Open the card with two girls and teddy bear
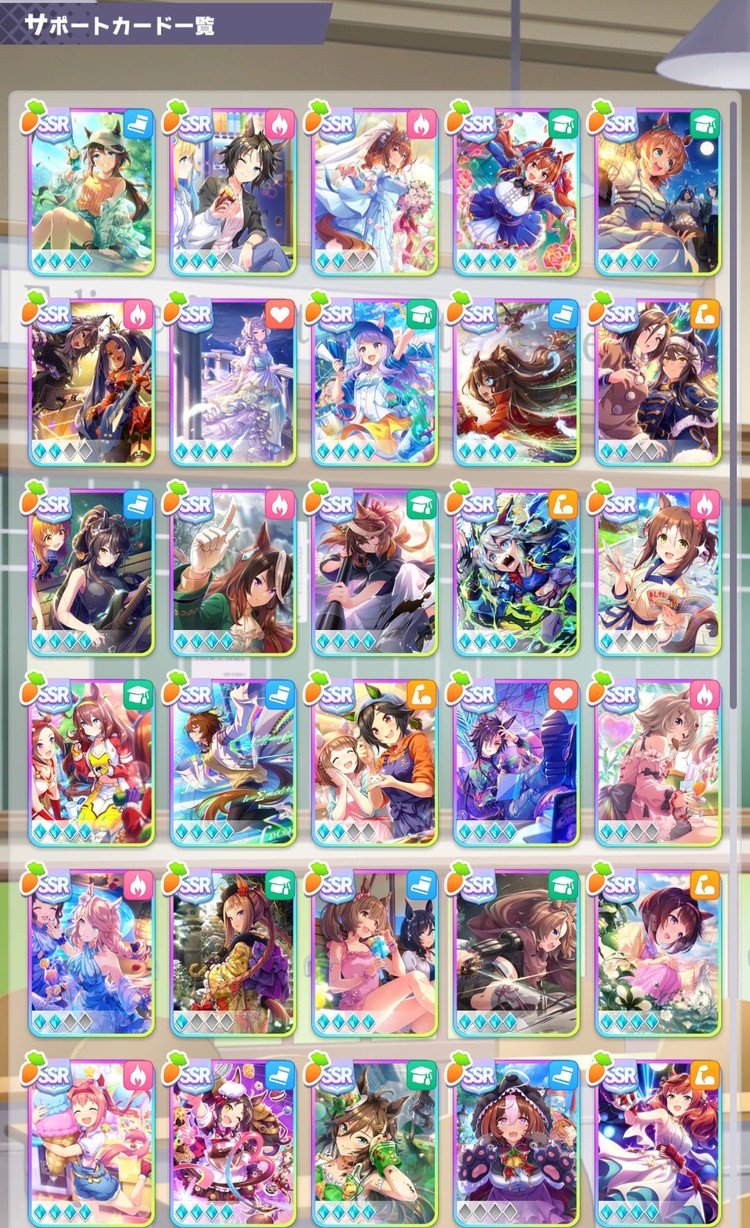750x1228 pixels. click(x=658, y=382)
